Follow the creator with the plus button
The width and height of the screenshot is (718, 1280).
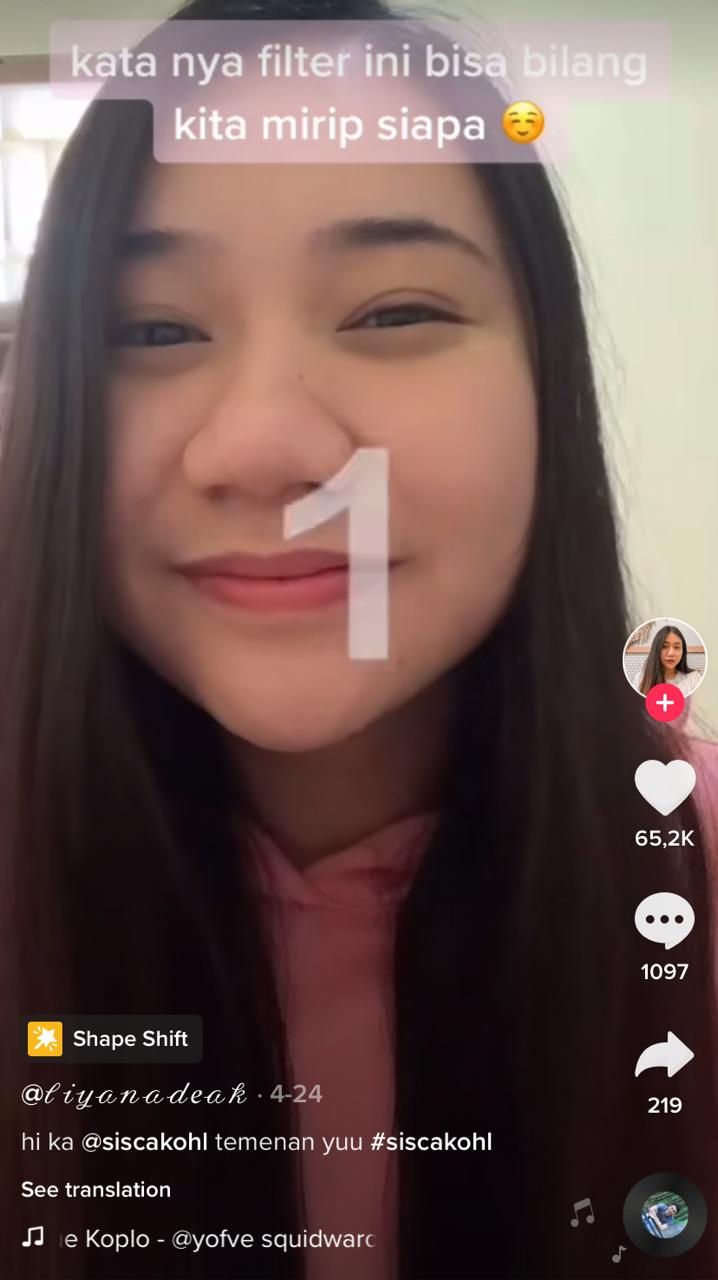coord(664,703)
